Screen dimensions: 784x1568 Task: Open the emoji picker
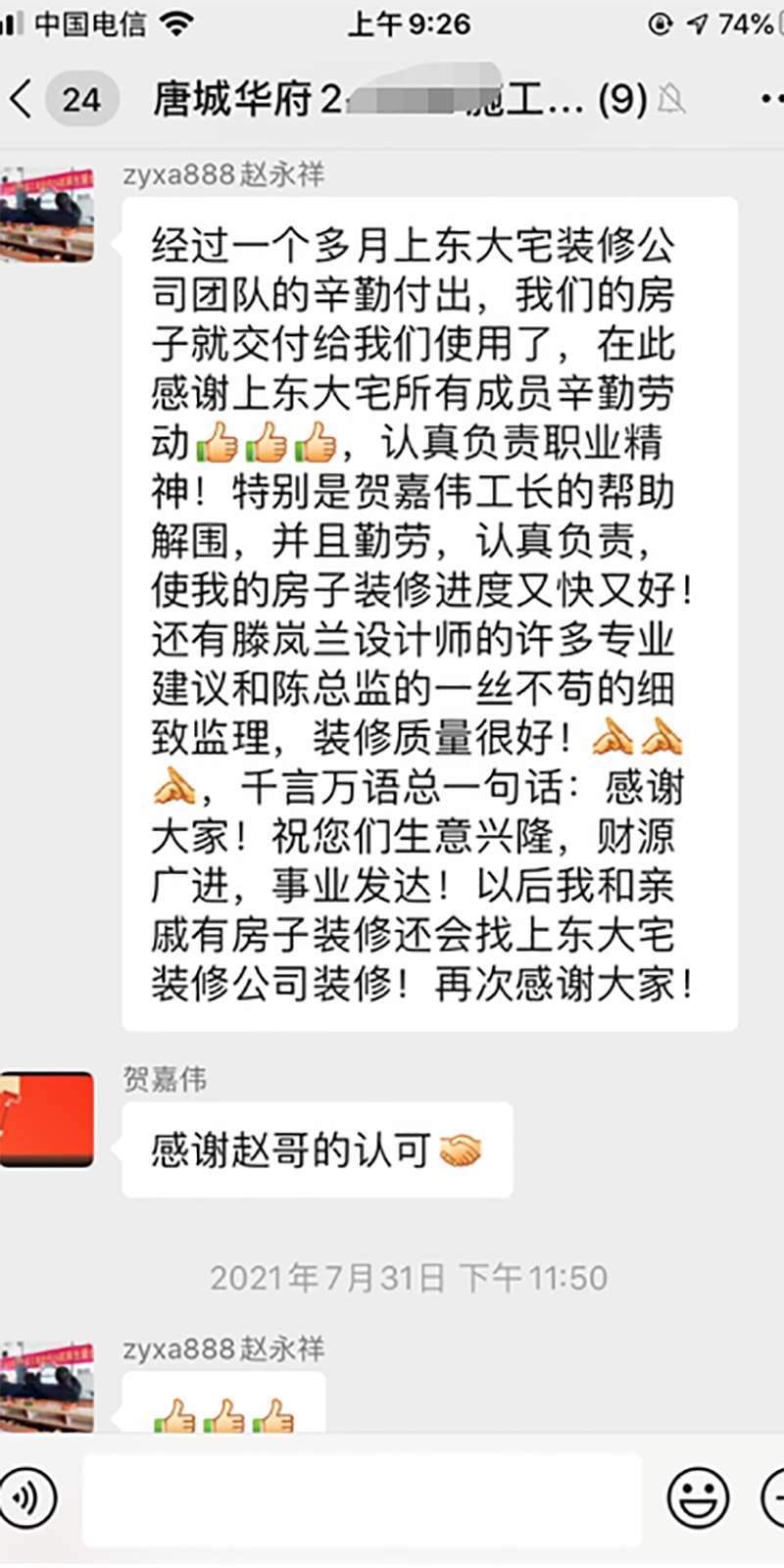point(698,1498)
